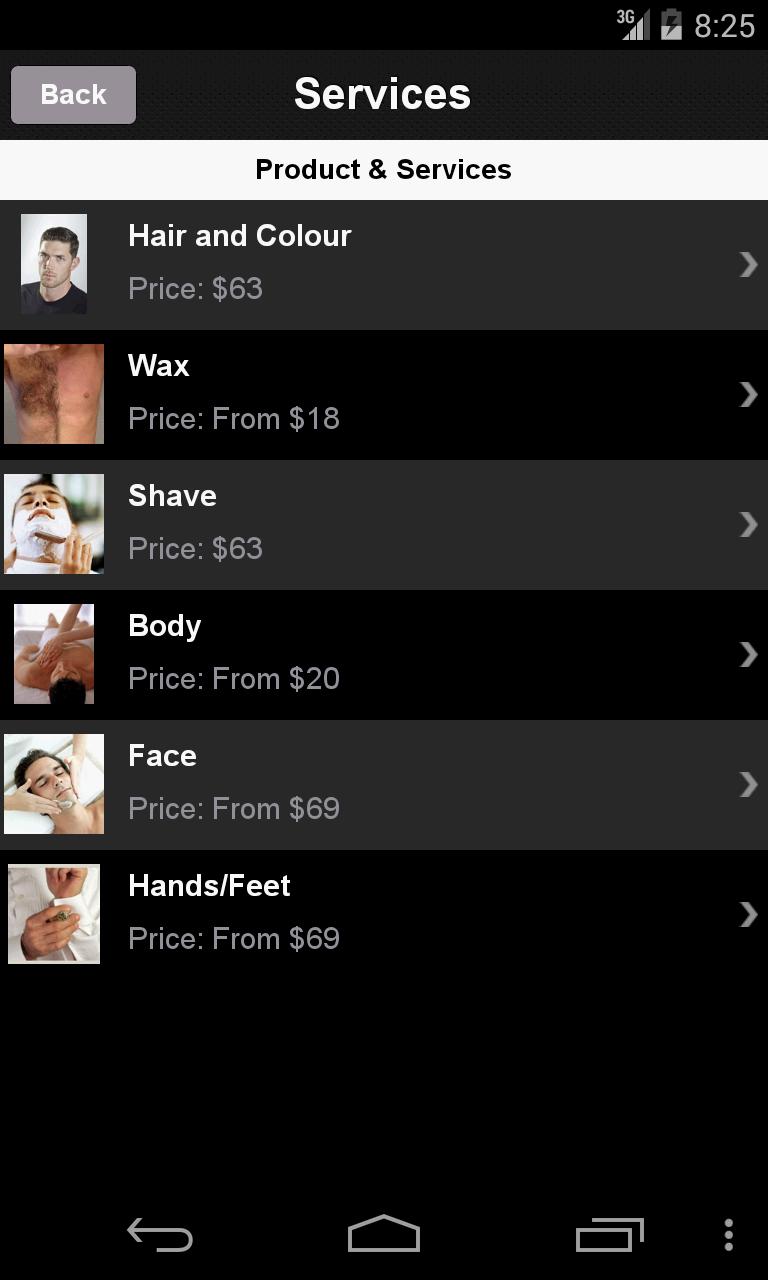Image resolution: width=768 pixels, height=1280 pixels.
Task: Expand the Wax row chevron
Action: coord(749,394)
